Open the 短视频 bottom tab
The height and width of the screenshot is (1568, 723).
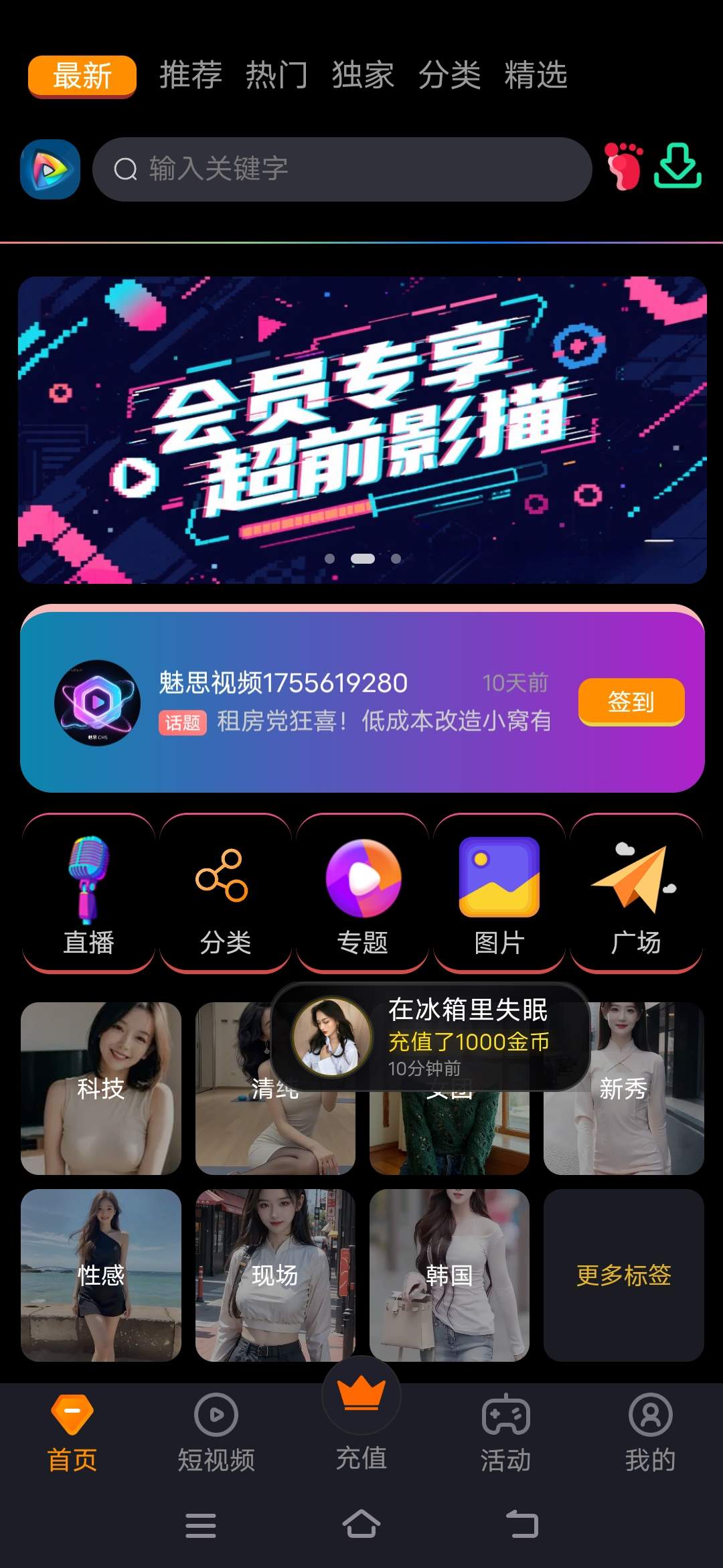tap(216, 1433)
